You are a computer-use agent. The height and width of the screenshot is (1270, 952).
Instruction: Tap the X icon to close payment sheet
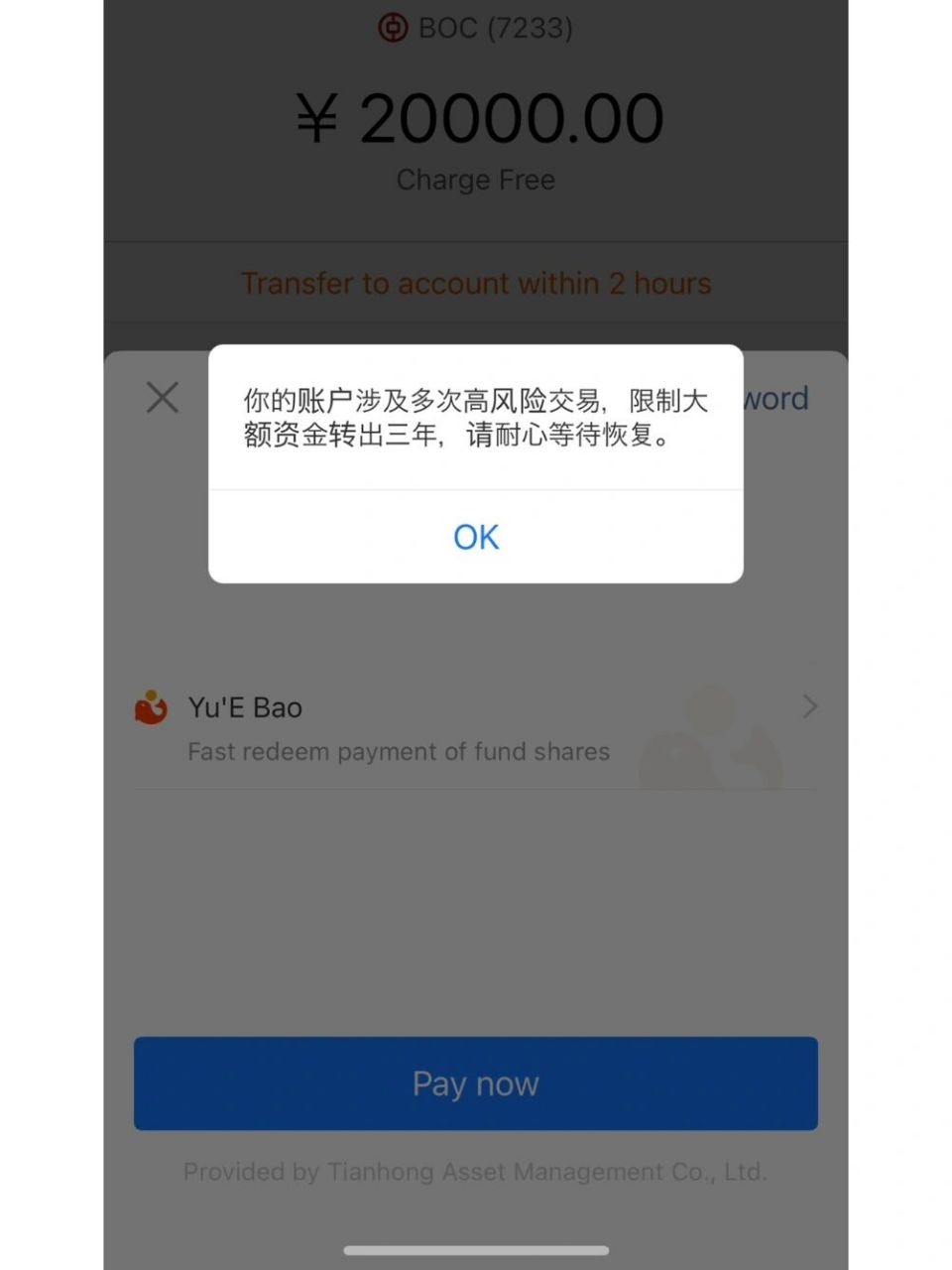pyautogui.click(x=162, y=397)
